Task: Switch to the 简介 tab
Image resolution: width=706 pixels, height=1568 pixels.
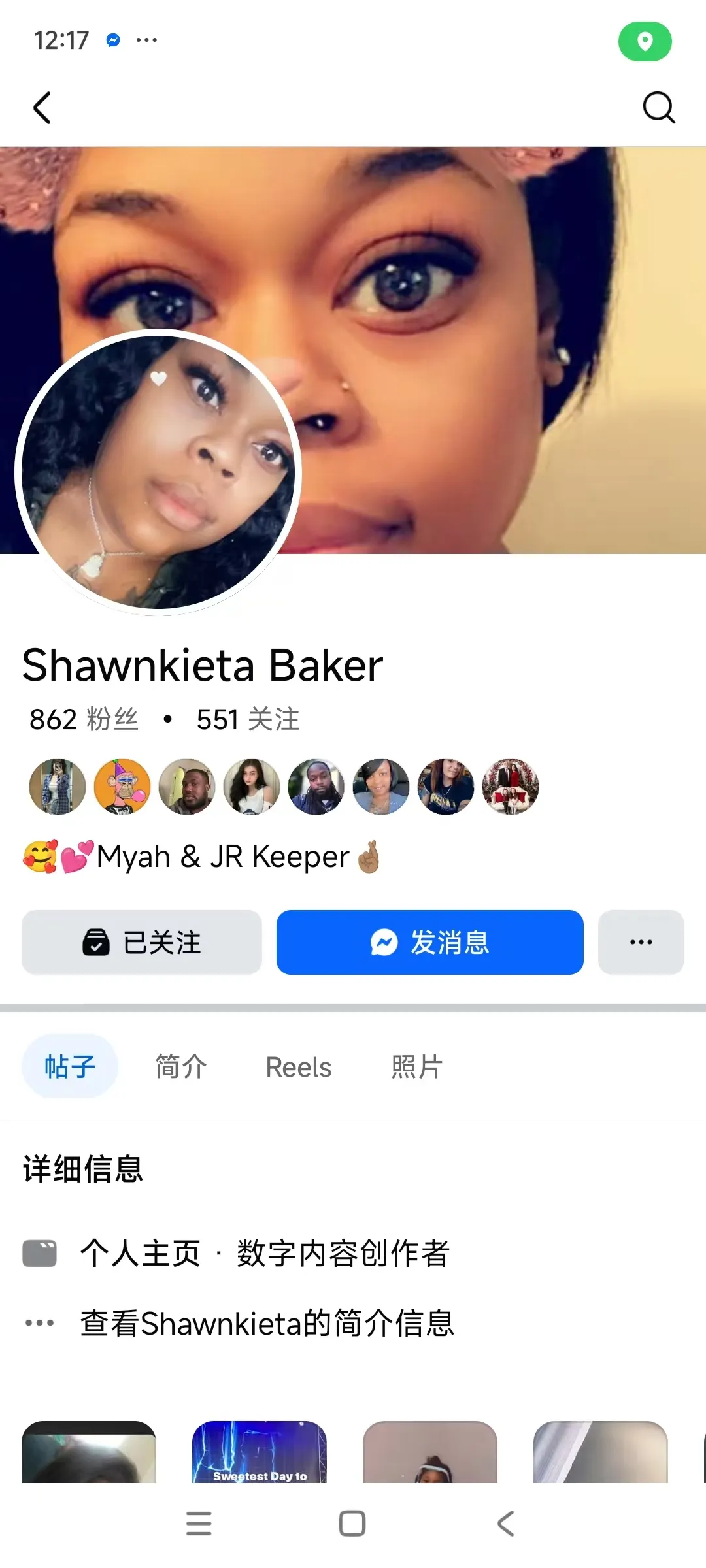Action: [x=181, y=1066]
